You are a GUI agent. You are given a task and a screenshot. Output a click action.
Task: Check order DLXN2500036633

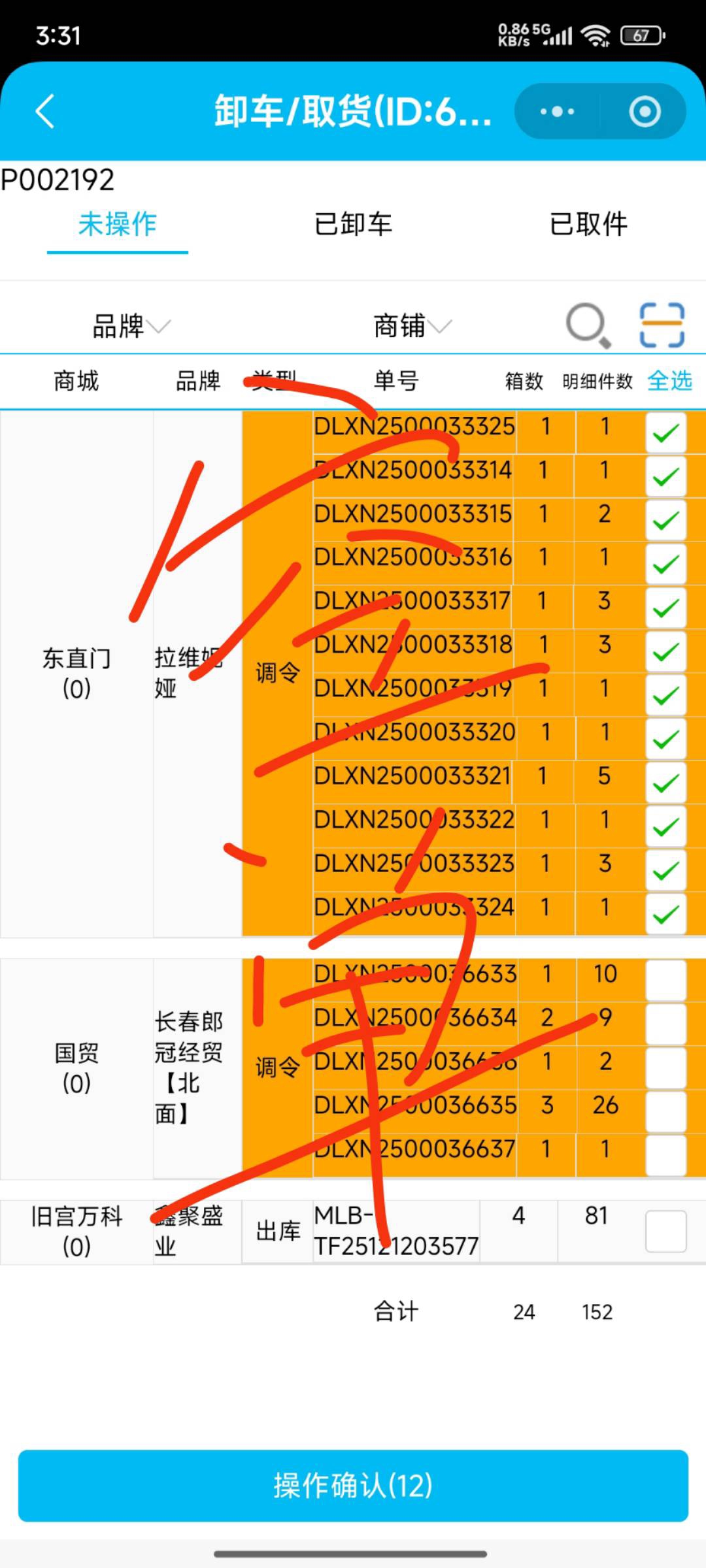[x=665, y=980]
